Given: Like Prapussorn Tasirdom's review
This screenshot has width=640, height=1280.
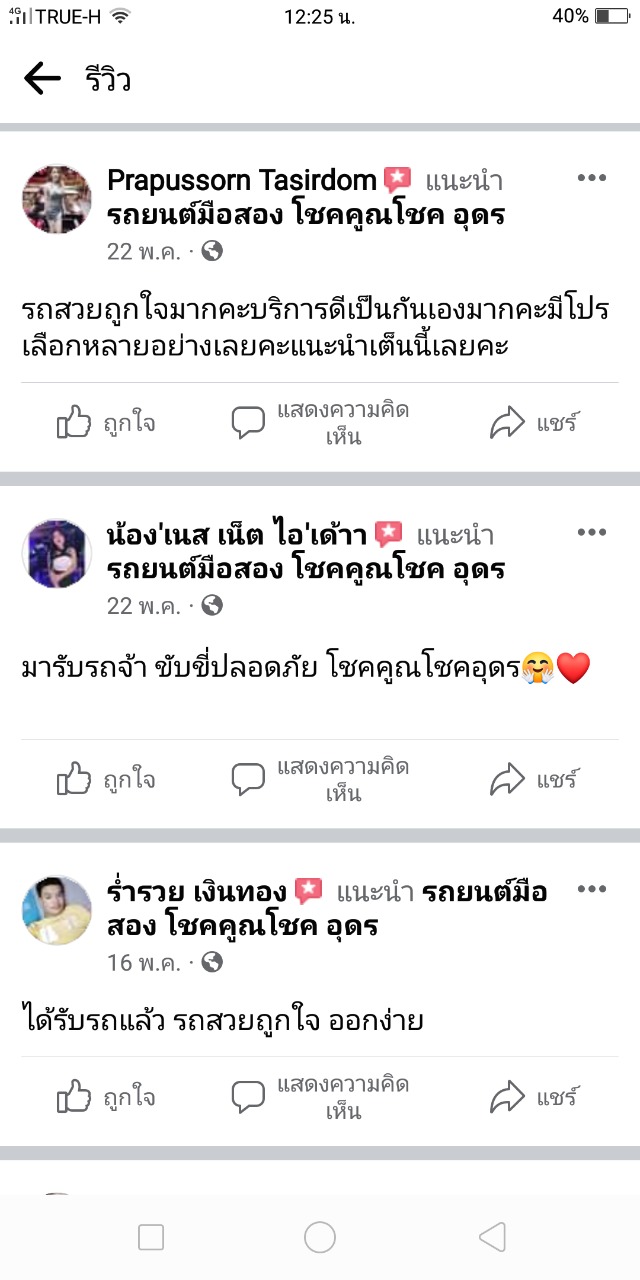Looking at the screenshot, I should point(105,423).
